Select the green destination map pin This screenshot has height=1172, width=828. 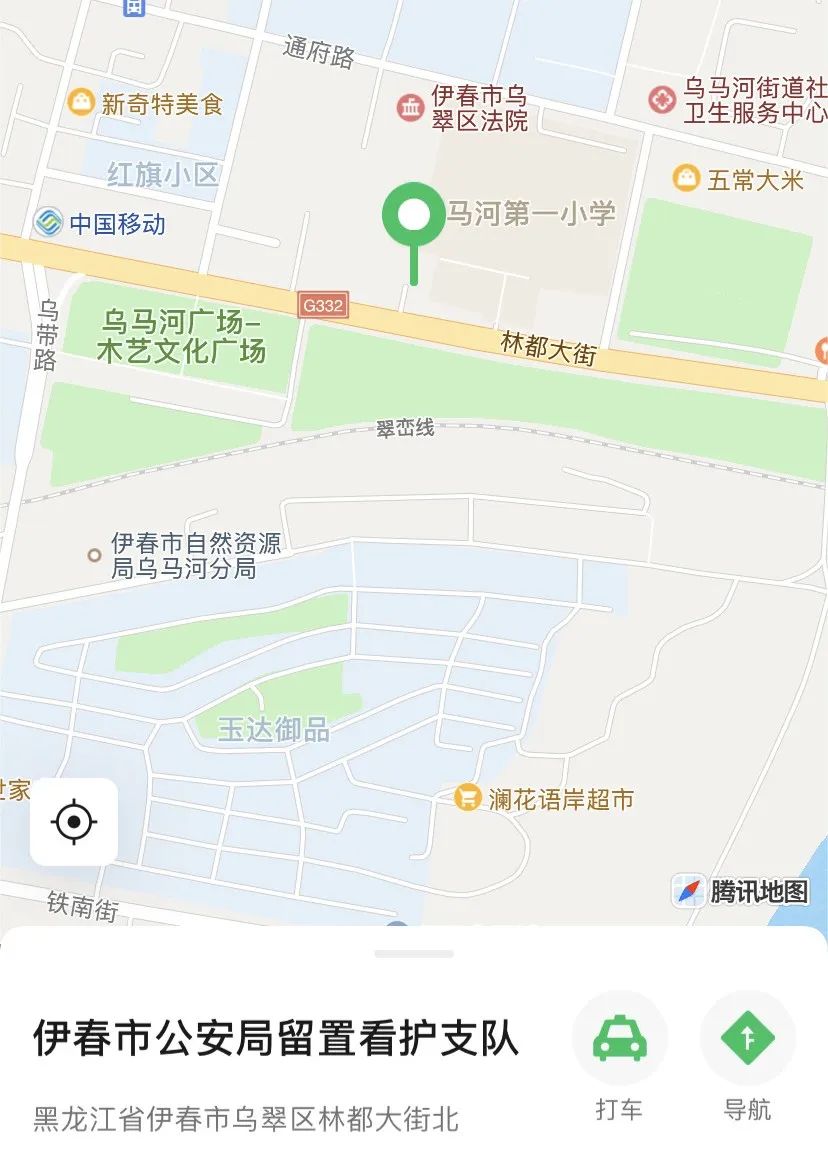[415, 215]
